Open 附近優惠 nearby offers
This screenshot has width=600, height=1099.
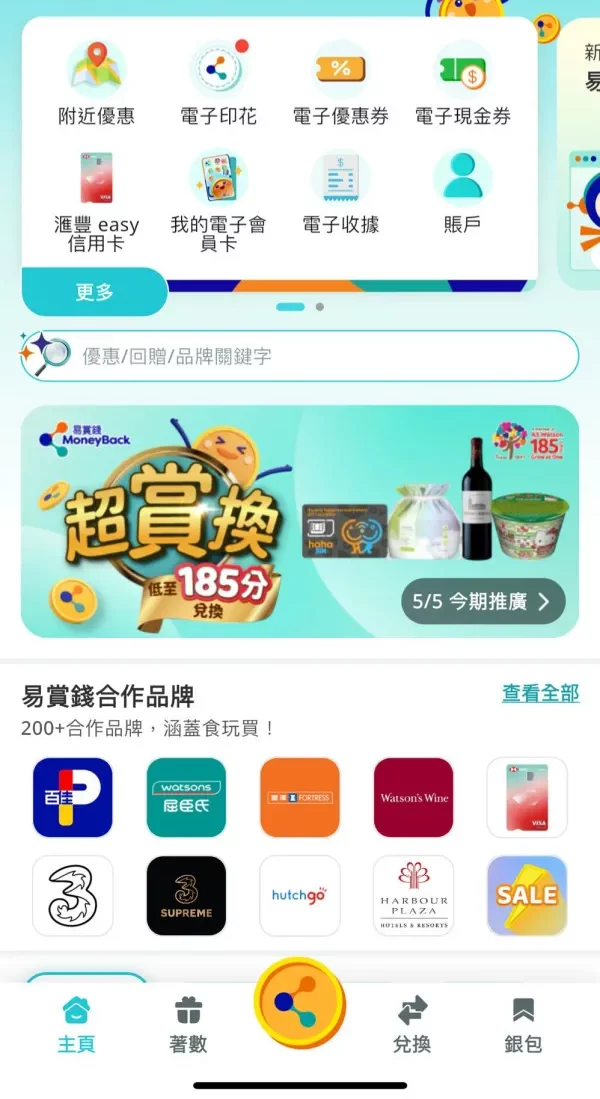[95, 84]
